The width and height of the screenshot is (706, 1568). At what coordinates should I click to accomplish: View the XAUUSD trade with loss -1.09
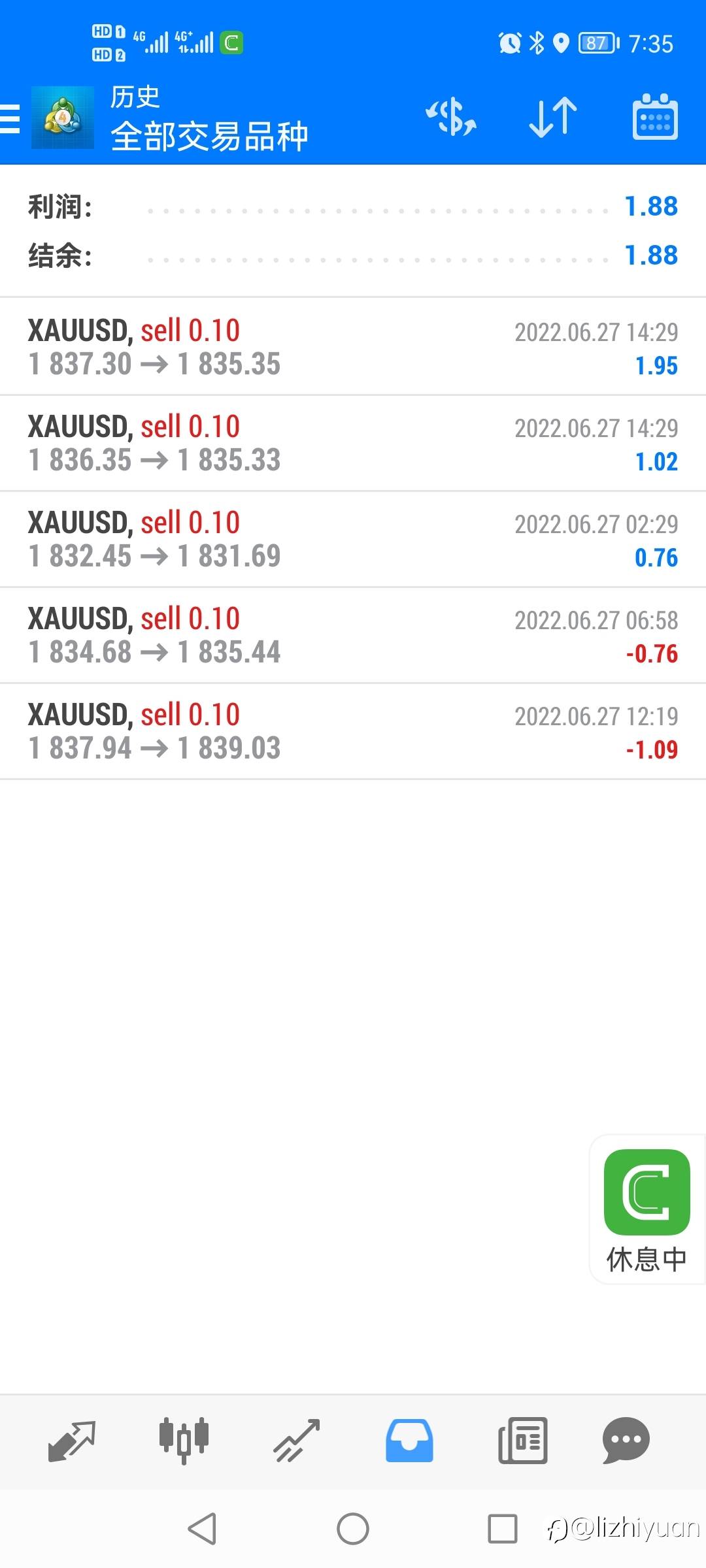(353, 731)
